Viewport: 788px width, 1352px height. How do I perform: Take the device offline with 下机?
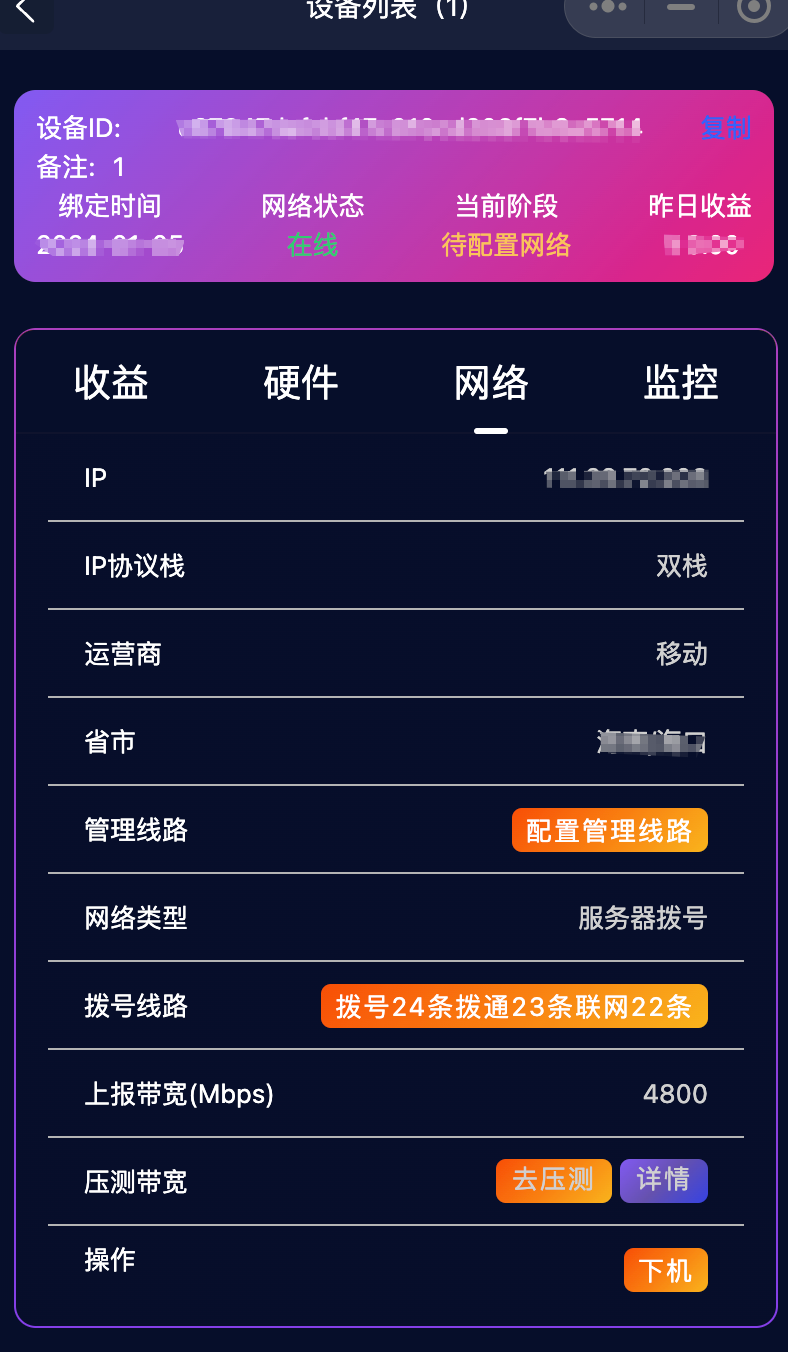point(665,1270)
